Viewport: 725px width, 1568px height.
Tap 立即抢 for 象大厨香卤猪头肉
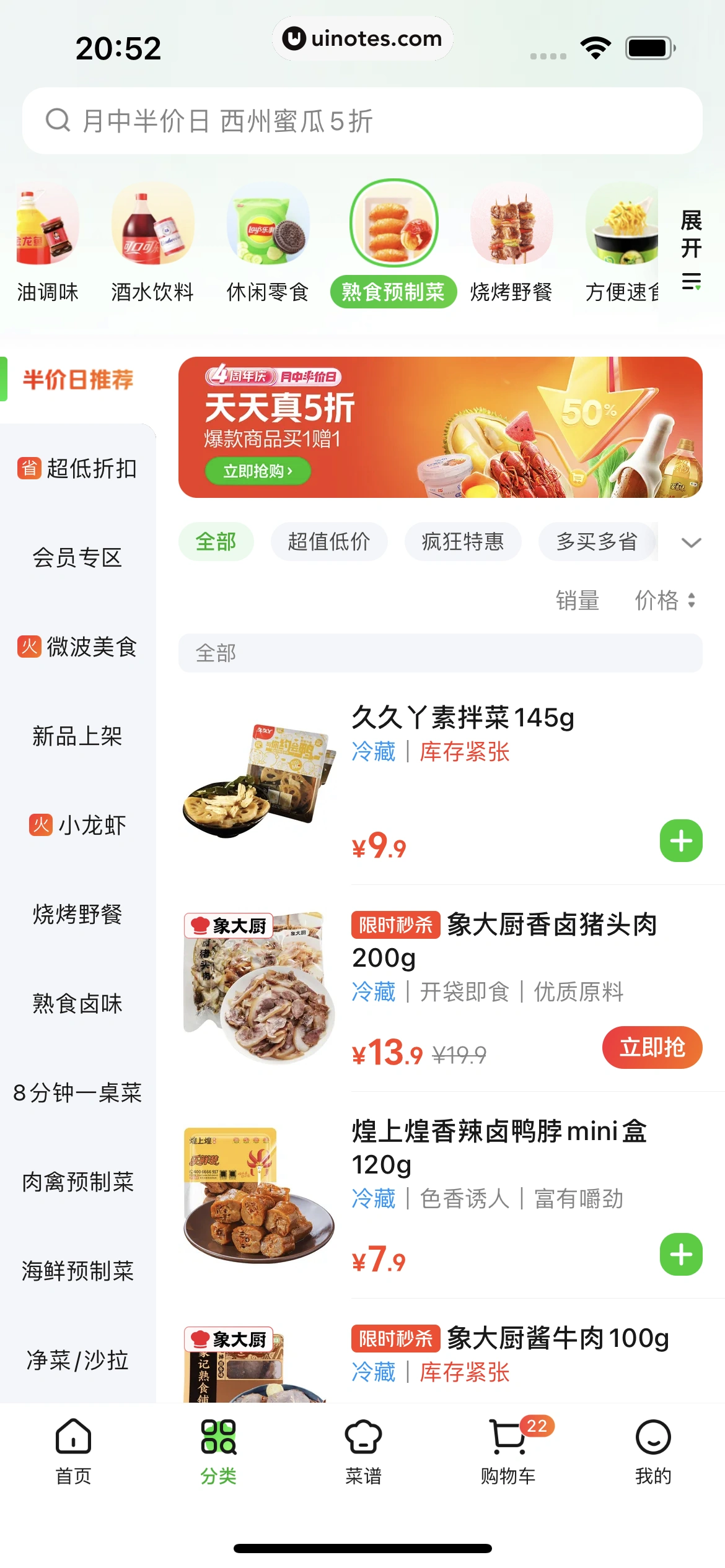pos(652,1048)
